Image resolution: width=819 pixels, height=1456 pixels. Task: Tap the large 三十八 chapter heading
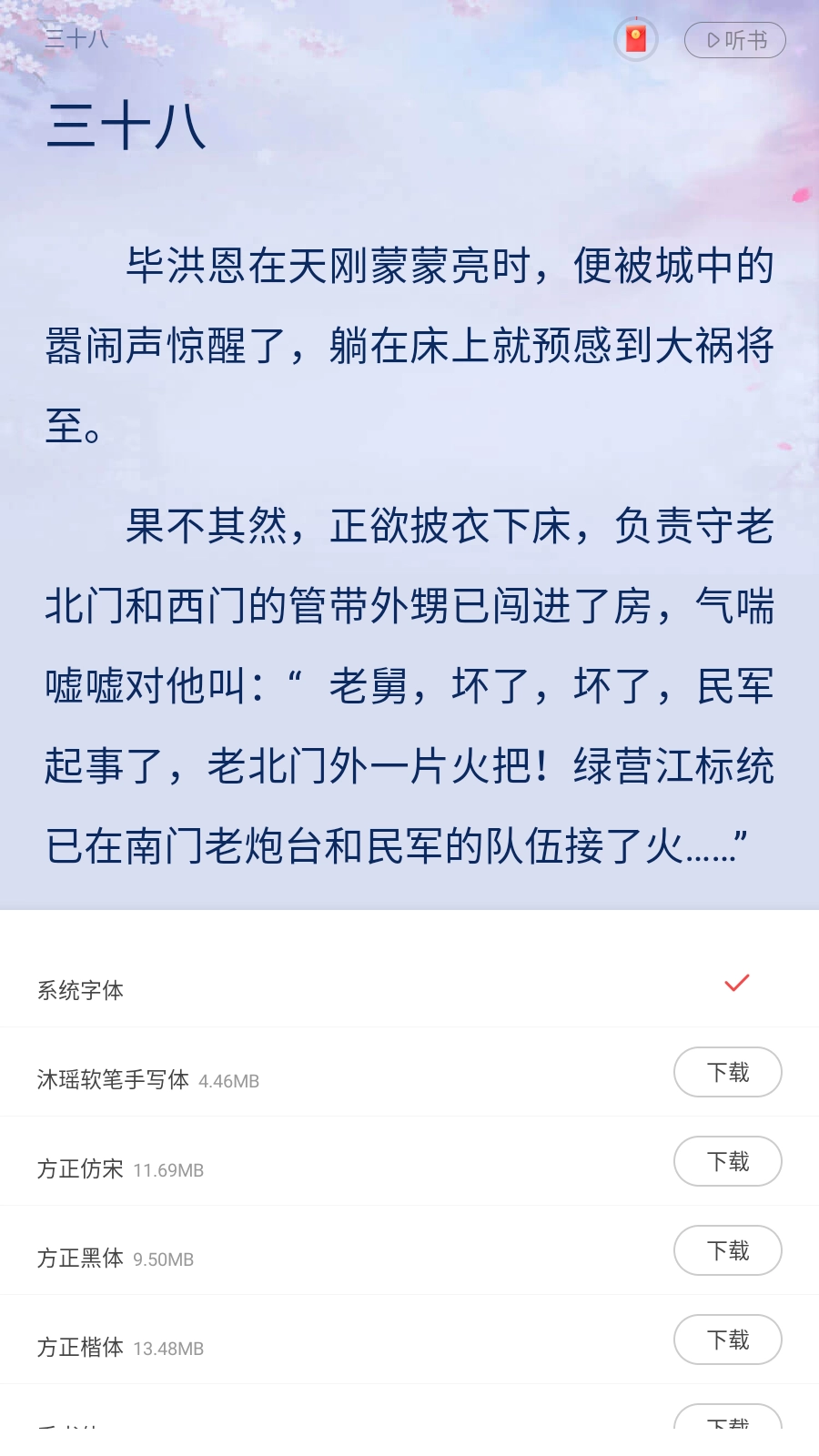127,127
